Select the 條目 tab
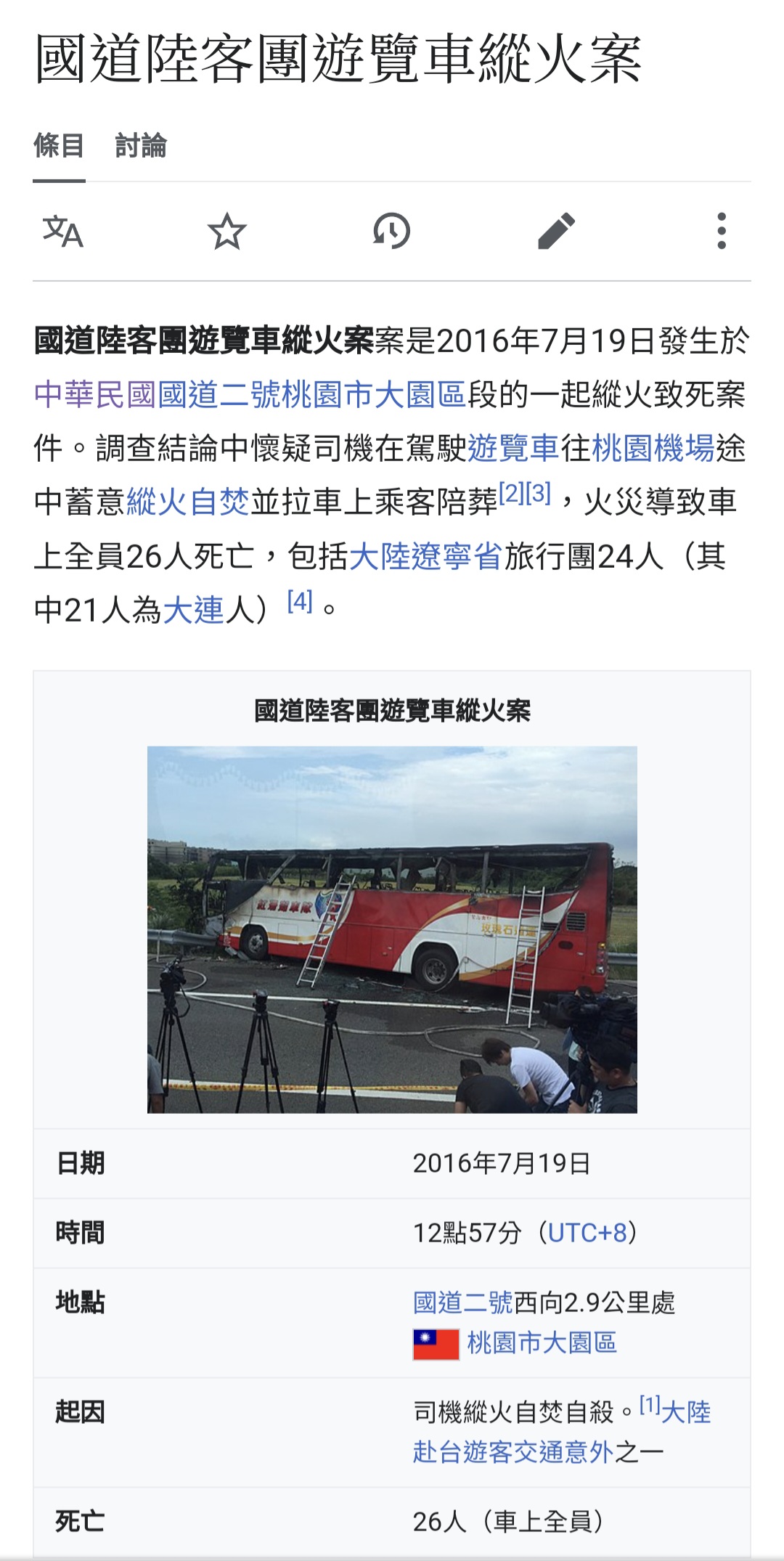 pyautogui.click(x=60, y=146)
